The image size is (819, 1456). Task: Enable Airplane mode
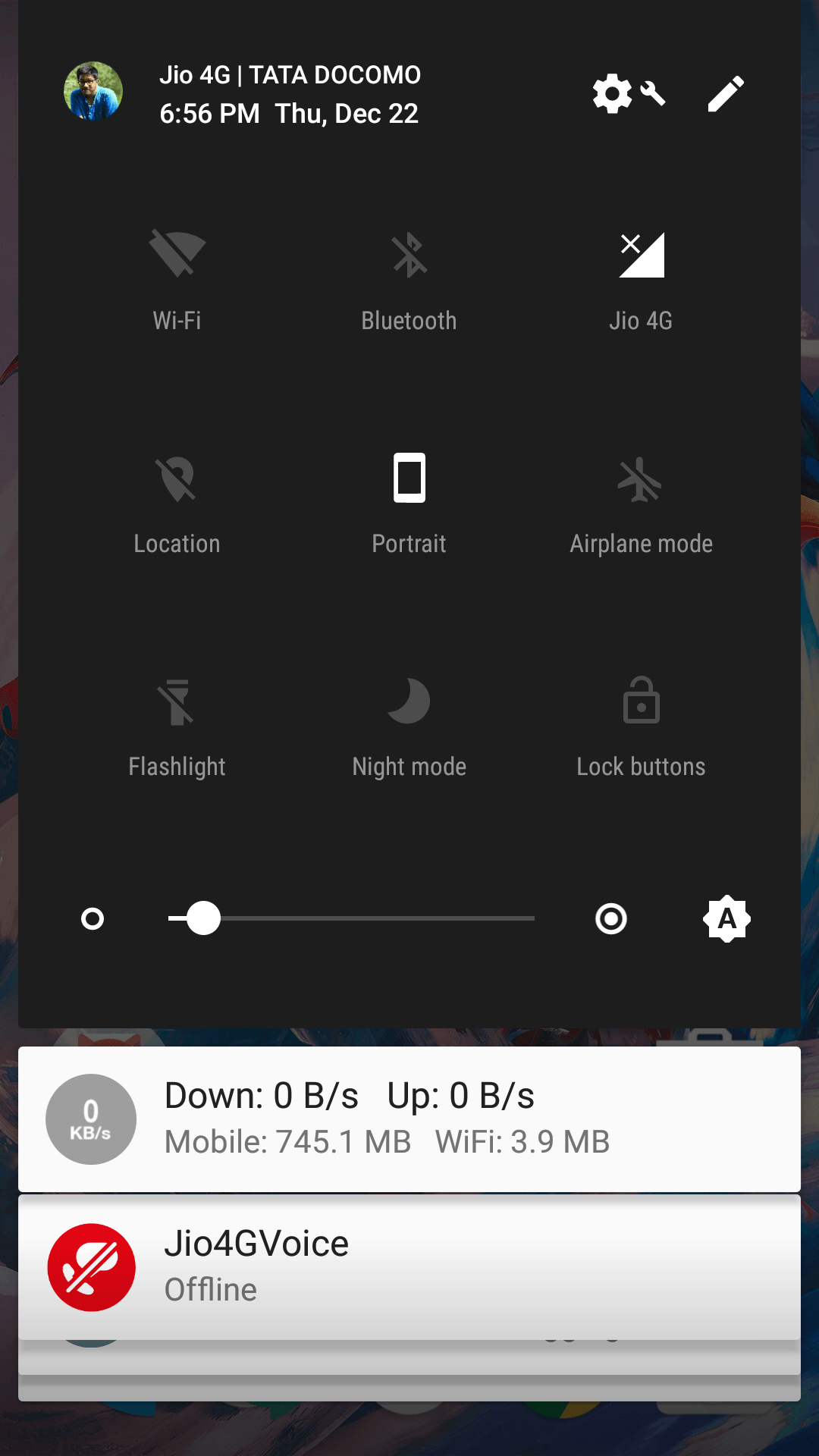click(x=641, y=479)
